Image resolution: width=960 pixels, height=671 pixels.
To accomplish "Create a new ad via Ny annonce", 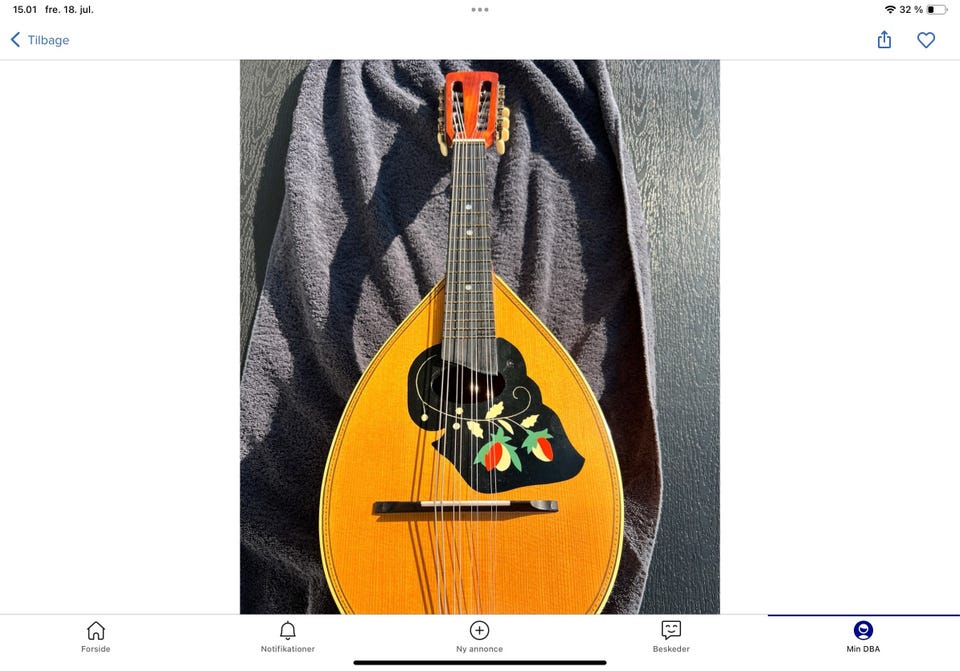I will coord(479,636).
